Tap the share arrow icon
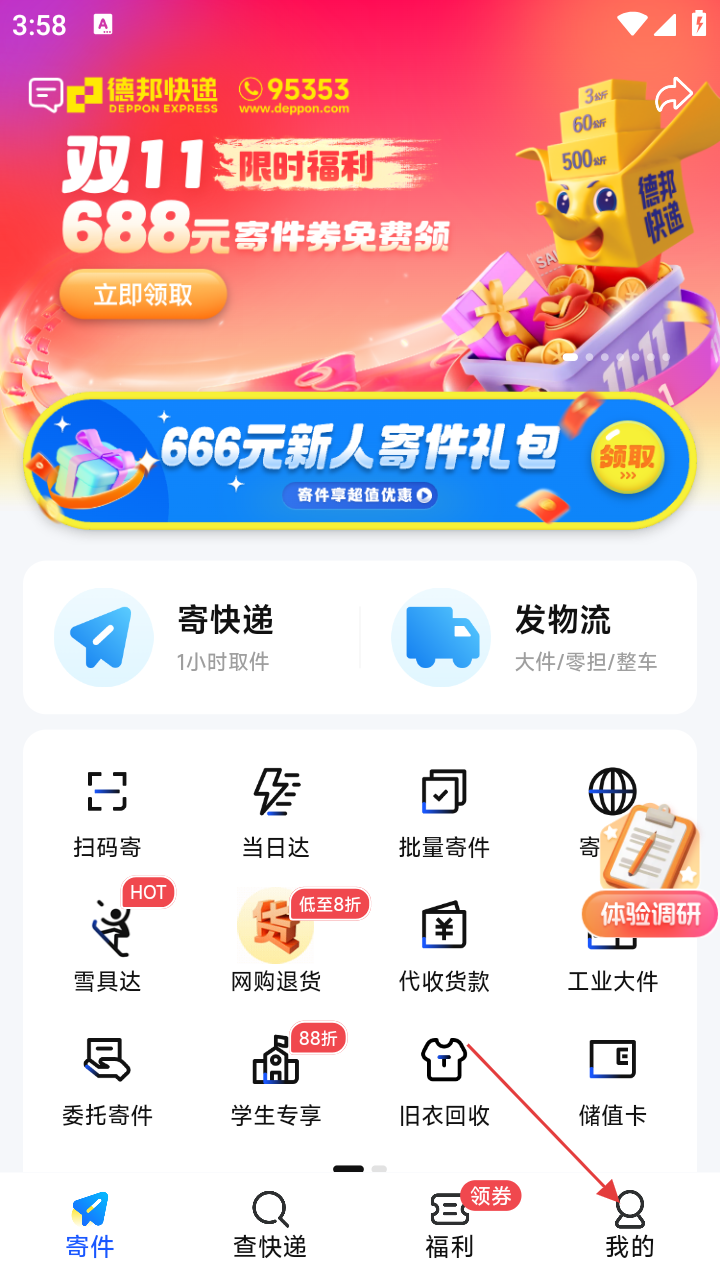The width and height of the screenshot is (720, 1280). 673,95
